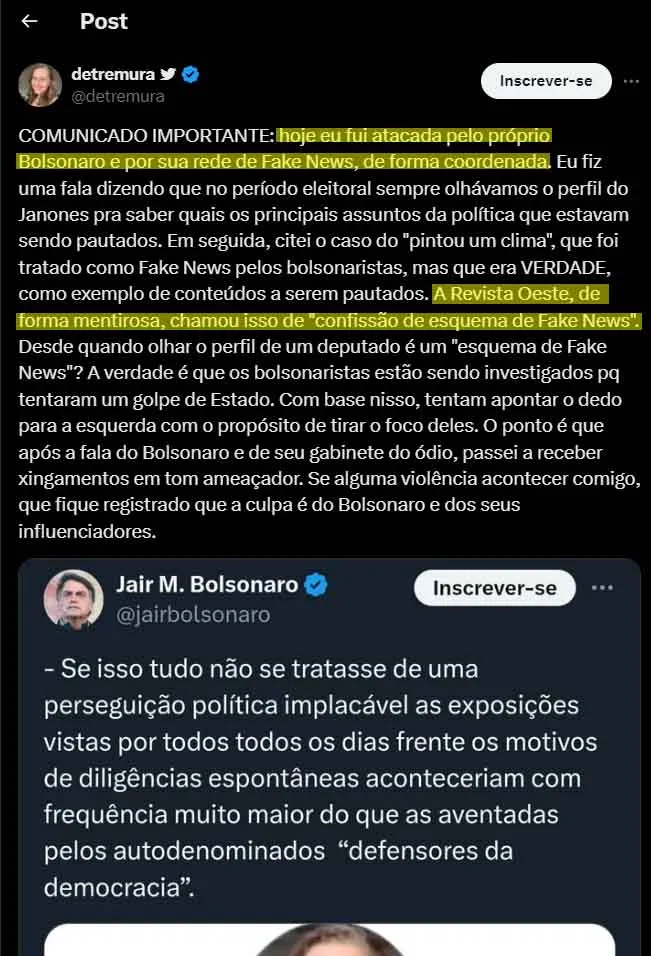
Task: Tap Inscrever-se next to detremura
Action: click(546, 80)
